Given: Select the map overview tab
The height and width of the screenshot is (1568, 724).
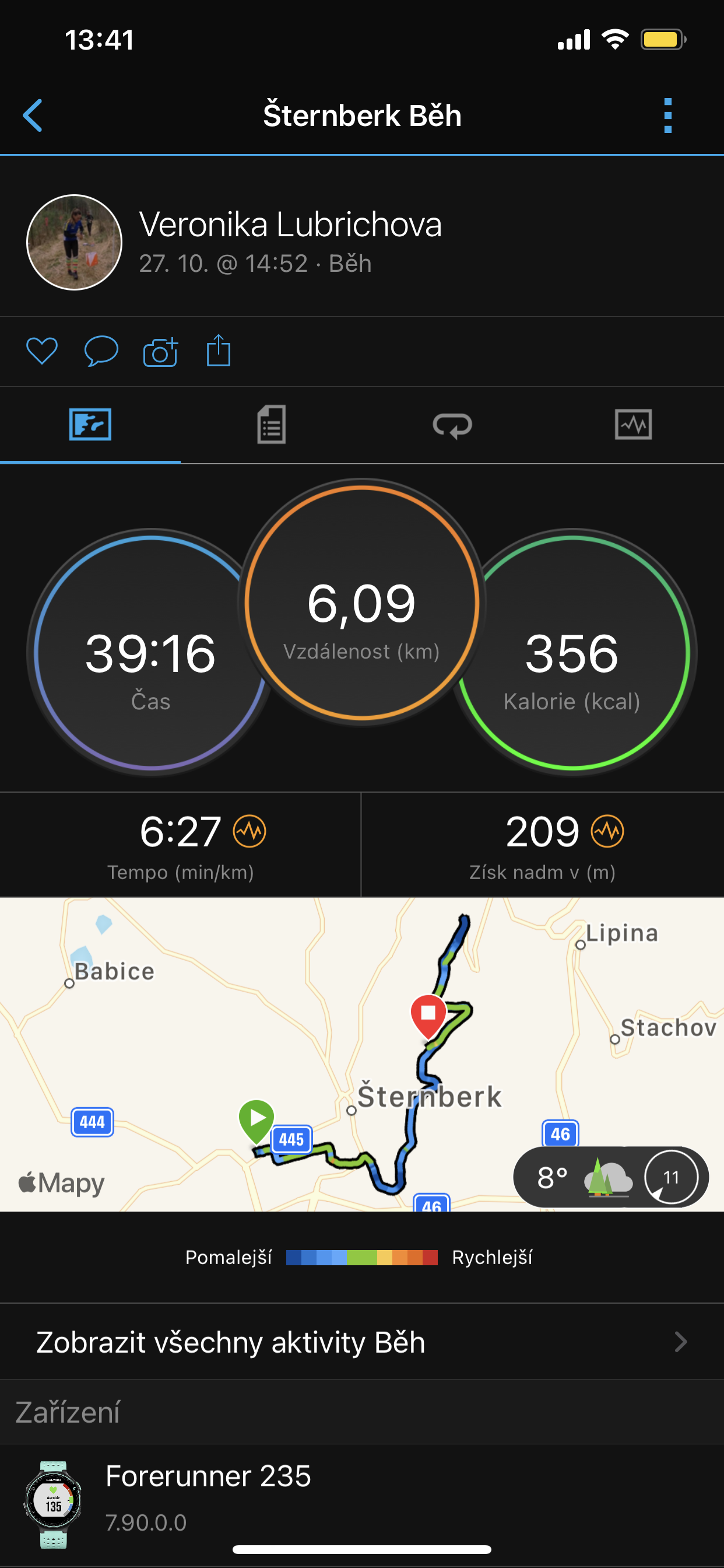Looking at the screenshot, I should (90, 424).
